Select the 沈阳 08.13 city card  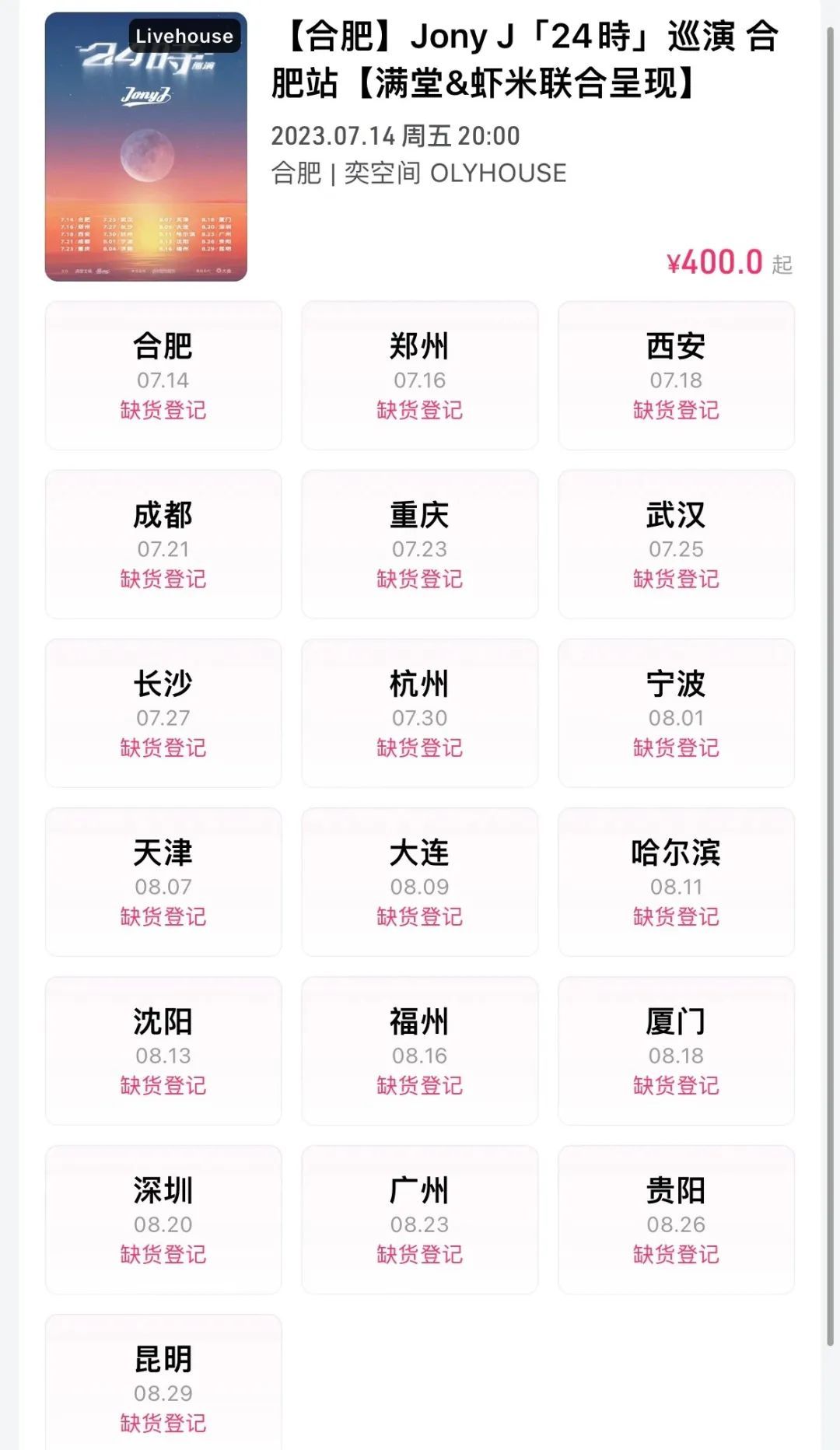pyautogui.click(x=163, y=1051)
